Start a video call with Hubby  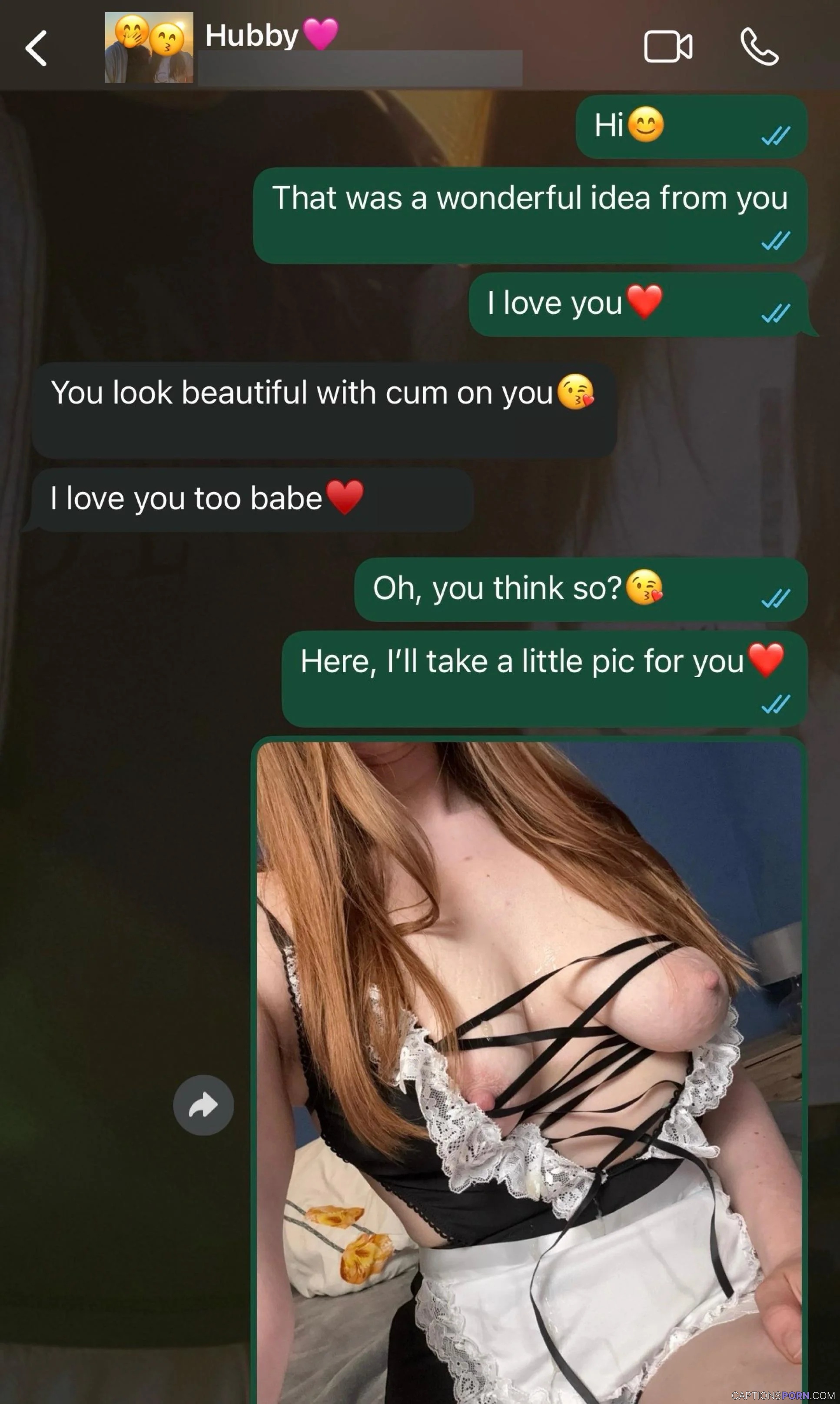click(668, 47)
